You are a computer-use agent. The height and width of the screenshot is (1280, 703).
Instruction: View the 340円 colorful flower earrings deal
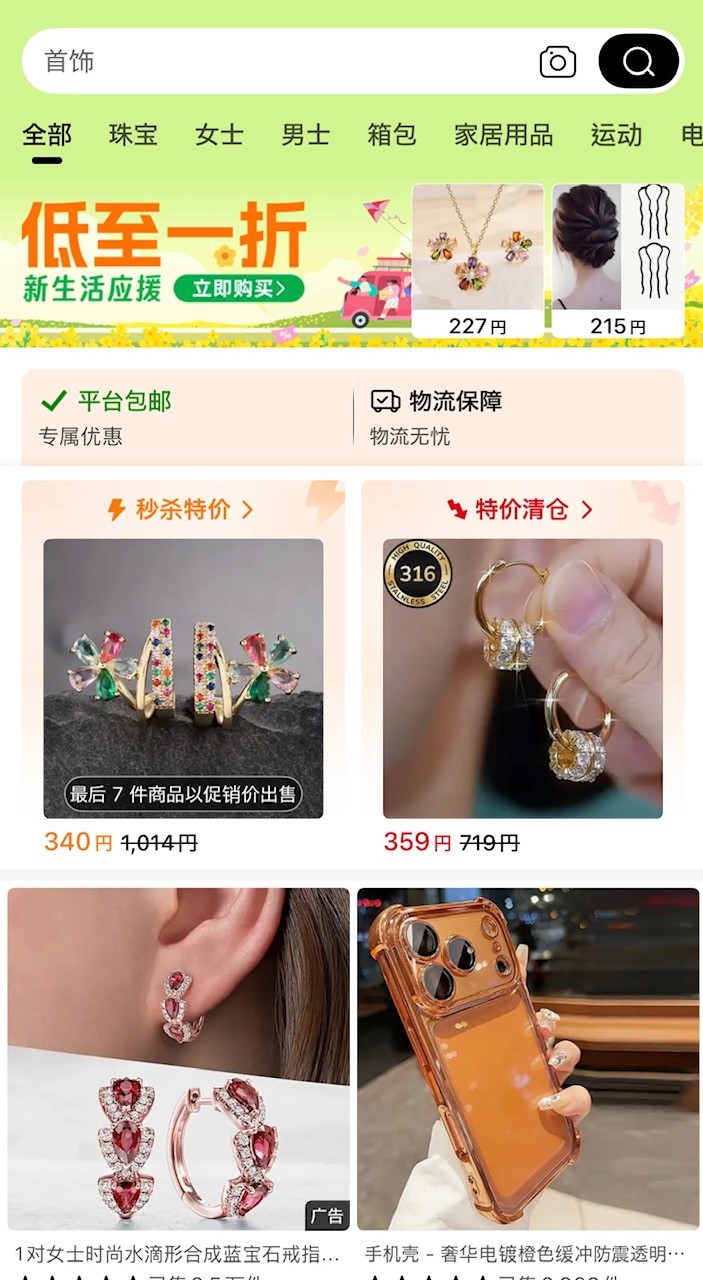click(183, 680)
